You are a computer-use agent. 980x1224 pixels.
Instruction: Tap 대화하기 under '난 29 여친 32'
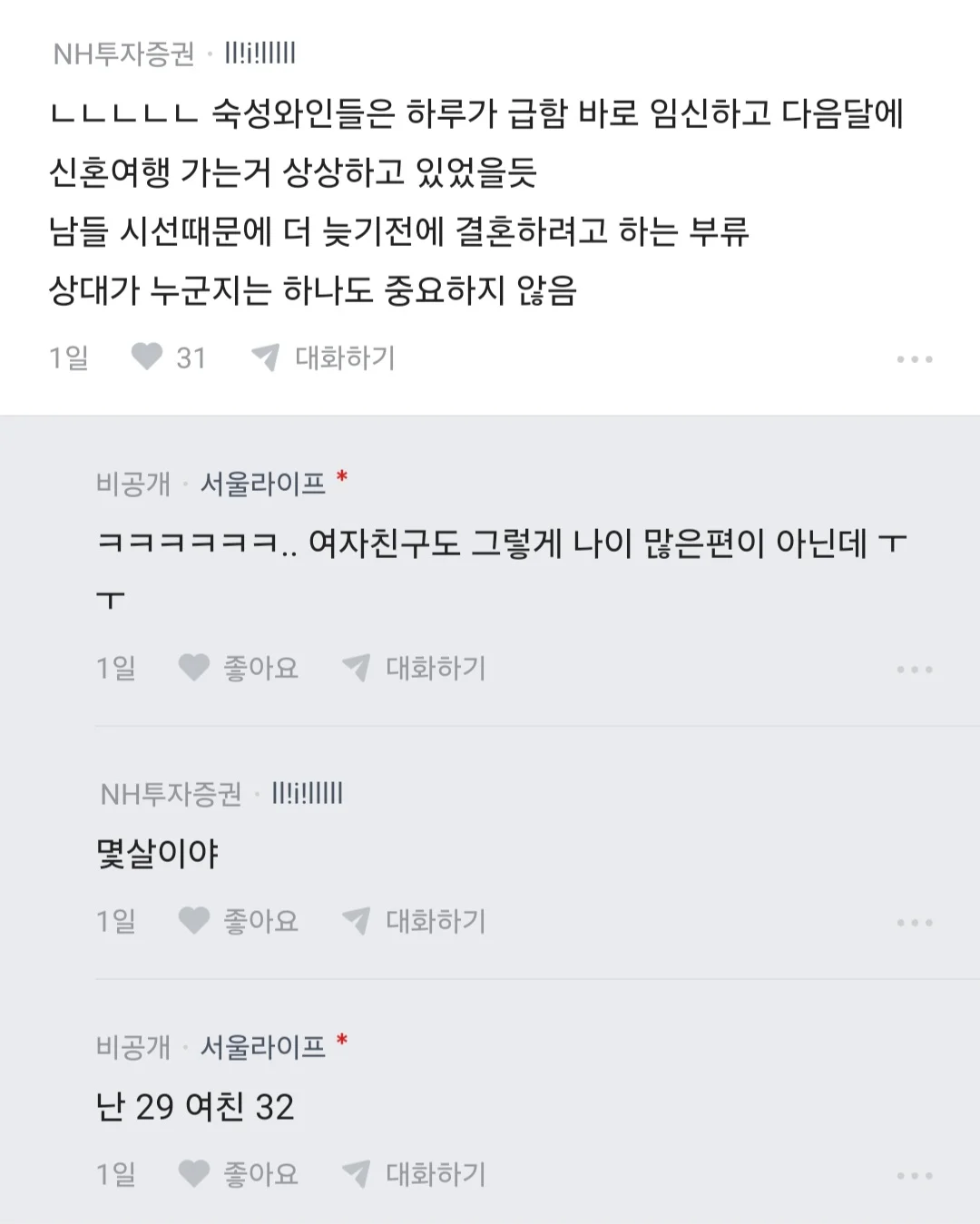click(x=415, y=1174)
